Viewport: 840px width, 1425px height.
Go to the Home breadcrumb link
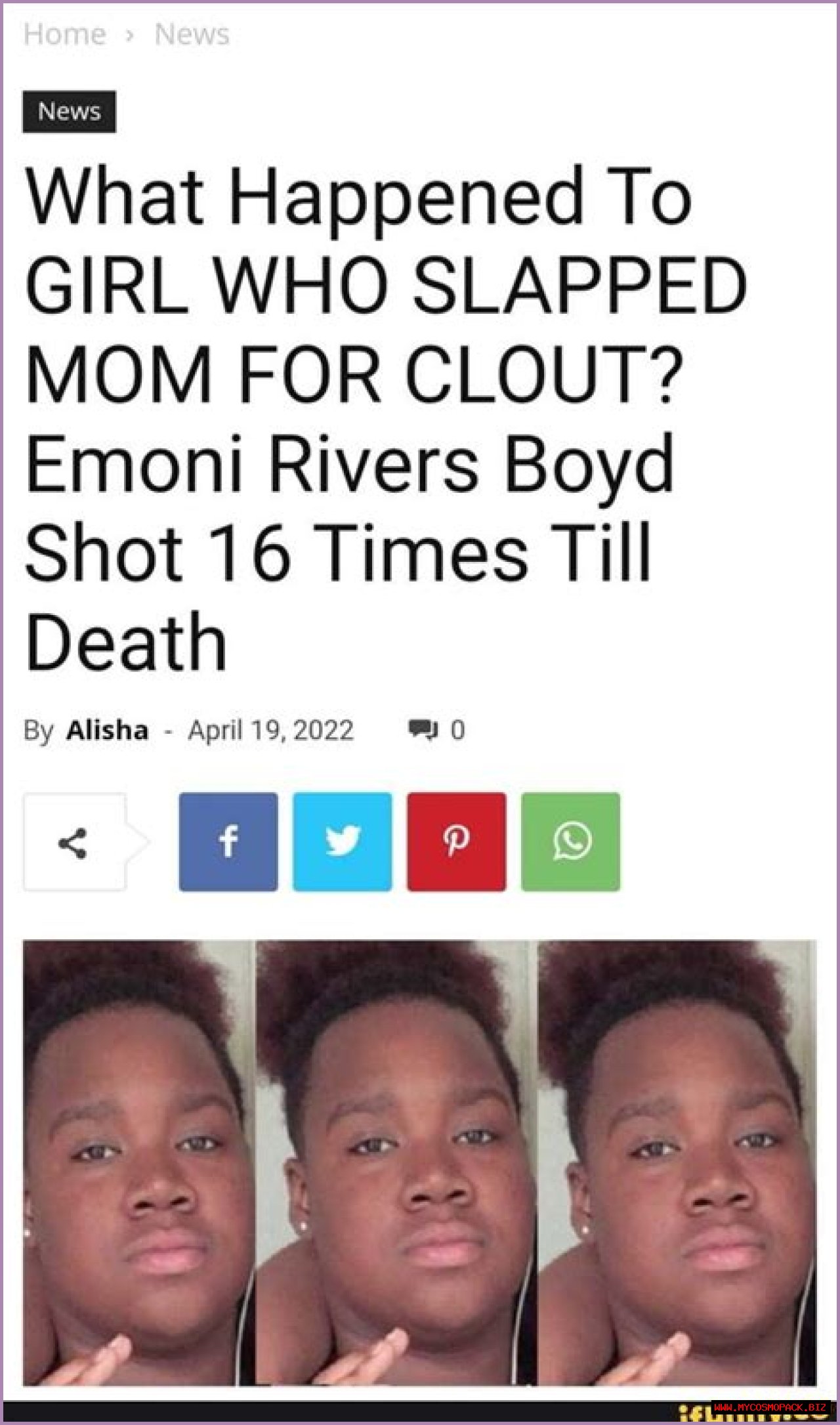pos(64,34)
